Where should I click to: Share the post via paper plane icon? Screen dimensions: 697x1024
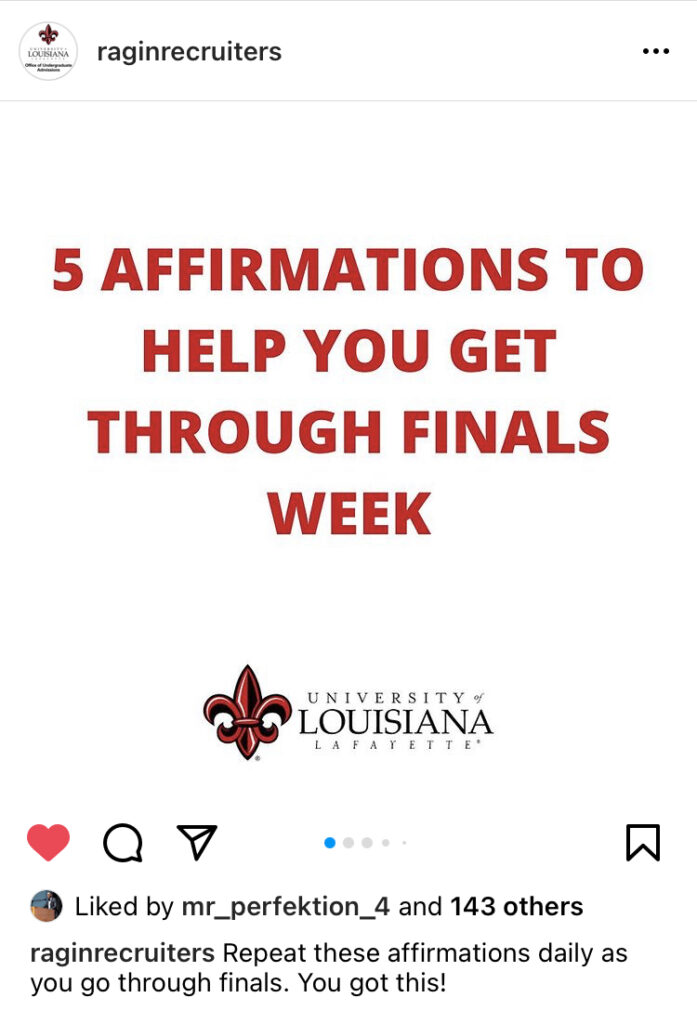[197, 842]
